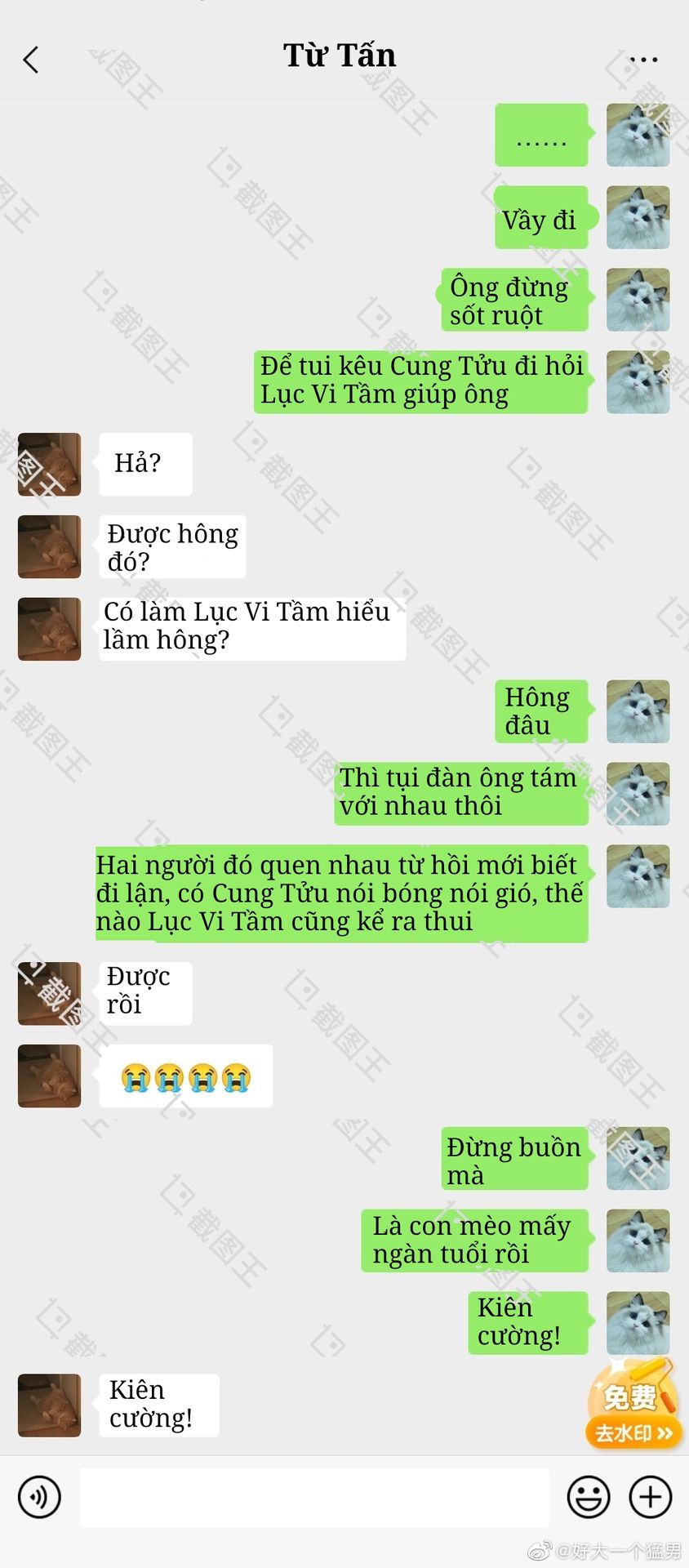Focus the message text field
This screenshot has height=1568, width=689.
click(314, 1497)
